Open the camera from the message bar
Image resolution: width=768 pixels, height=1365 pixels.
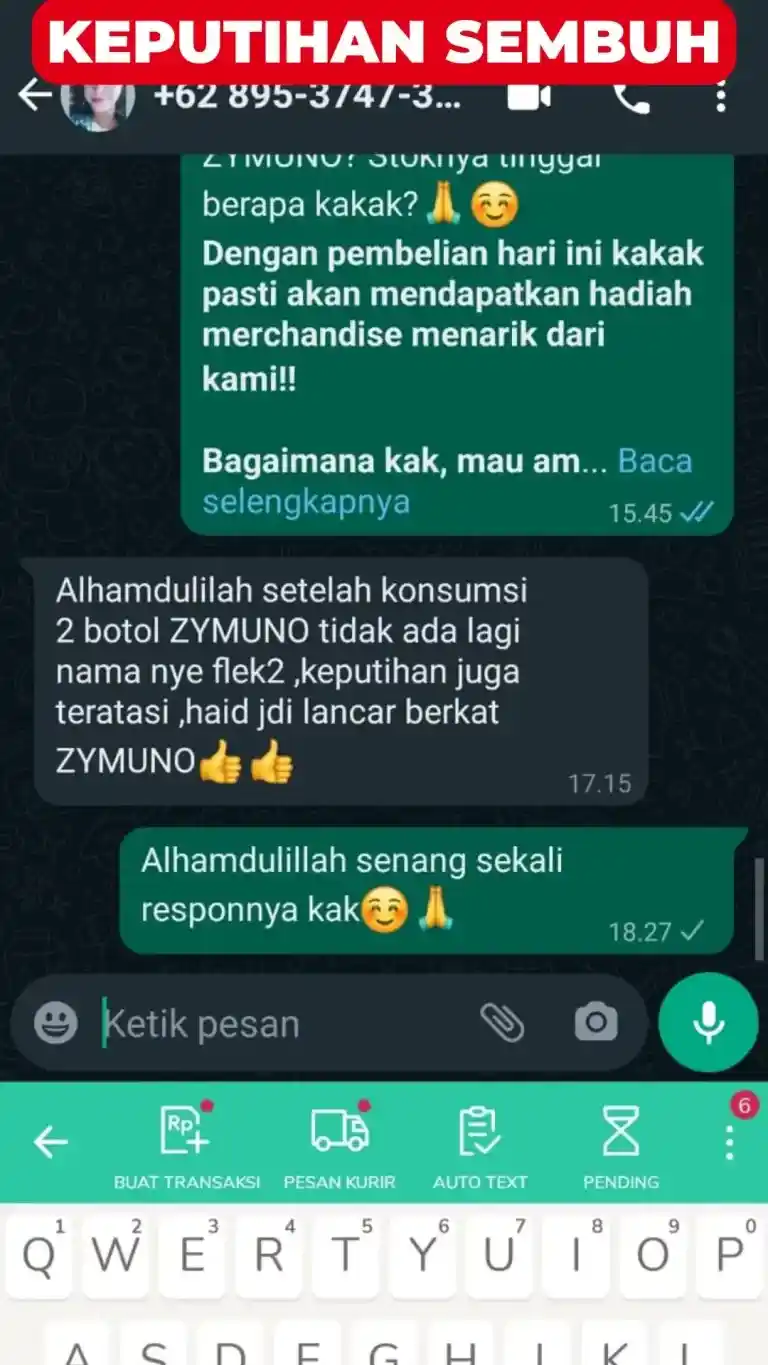point(596,1022)
